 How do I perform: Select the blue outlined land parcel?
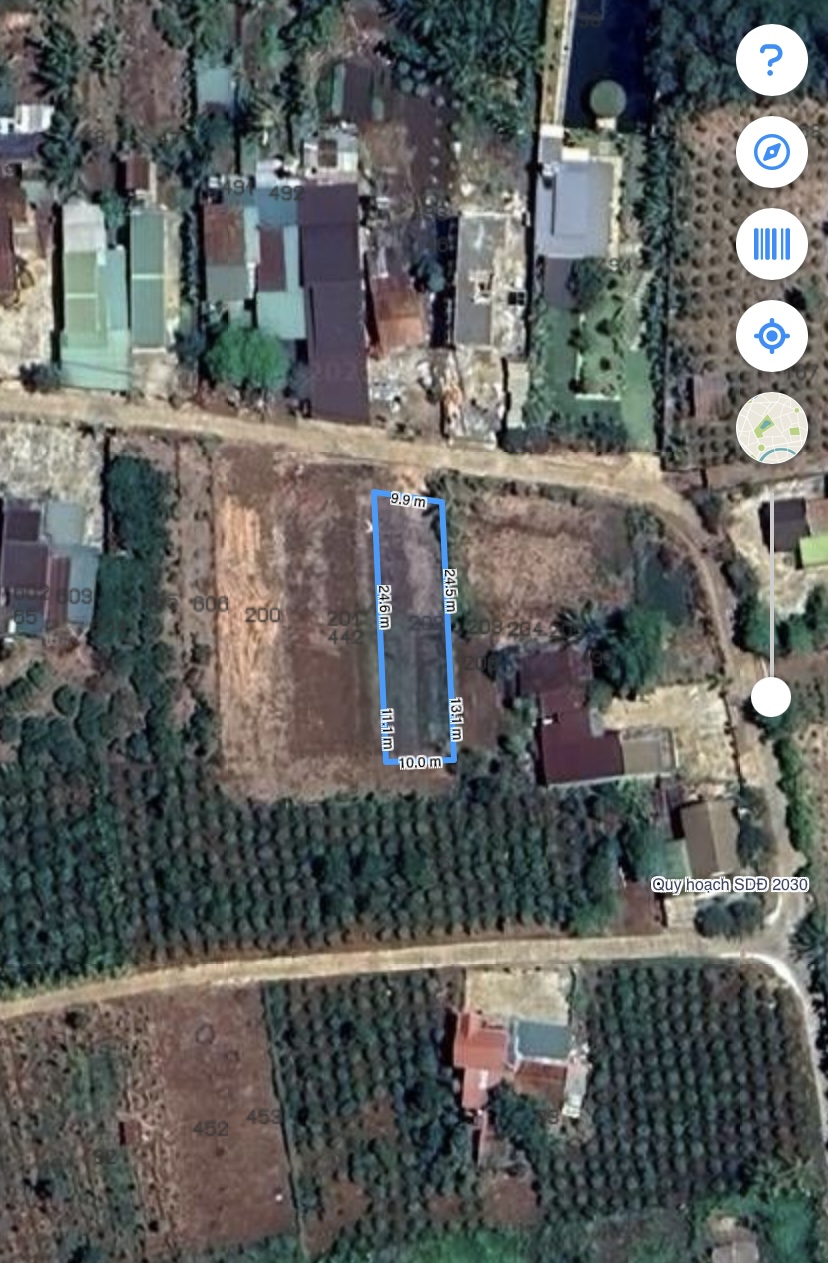415,640
